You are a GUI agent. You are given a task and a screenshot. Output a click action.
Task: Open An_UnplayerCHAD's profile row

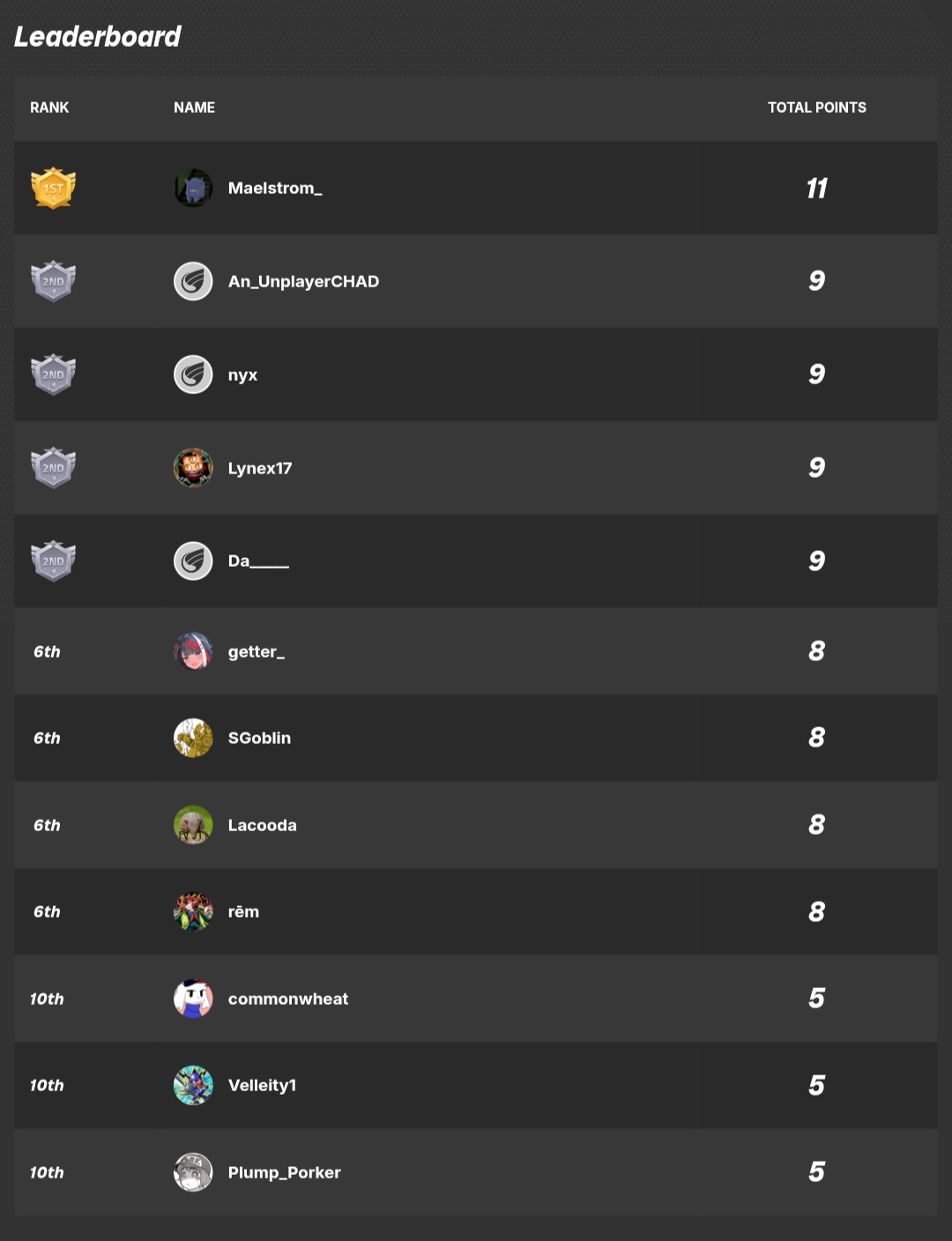302,281
